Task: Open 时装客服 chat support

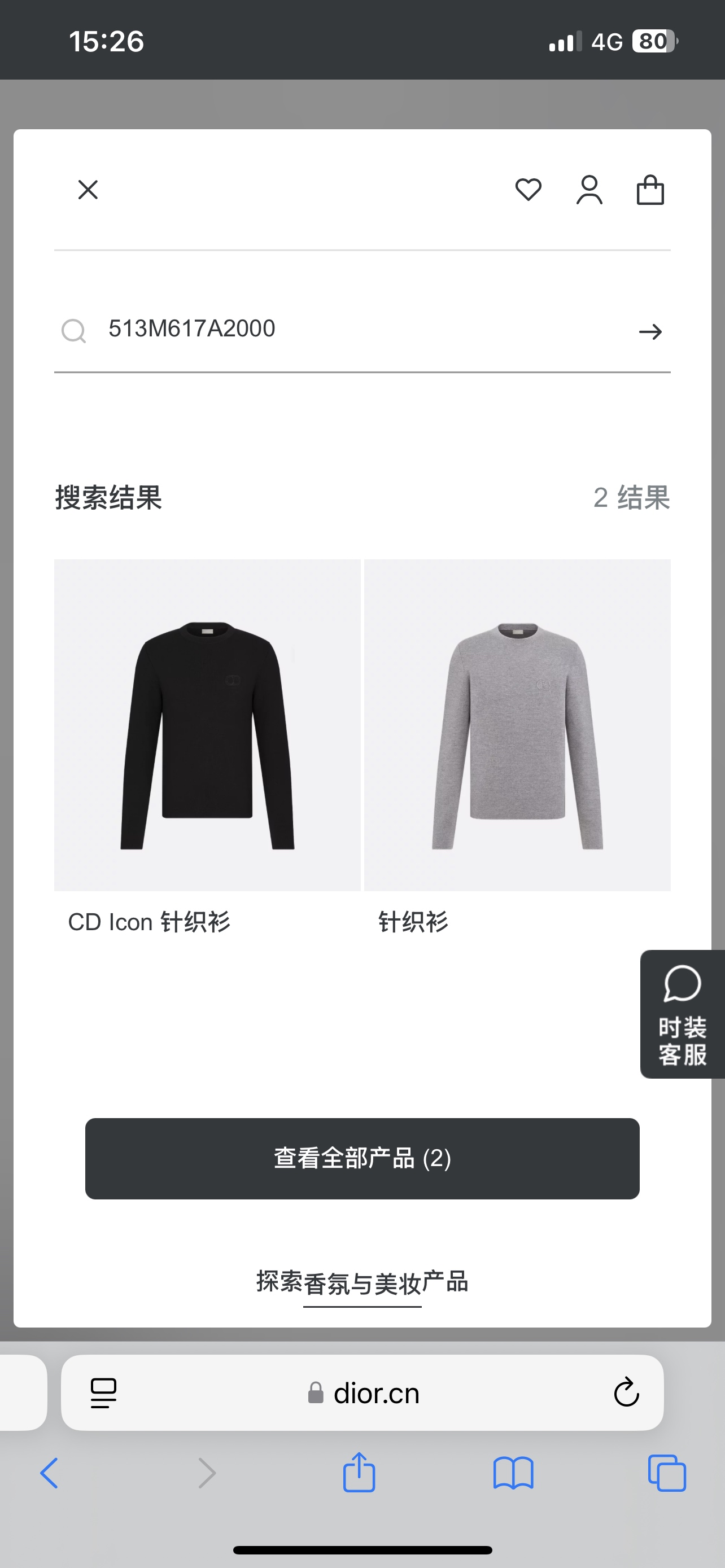Action: click(683, 1014)
